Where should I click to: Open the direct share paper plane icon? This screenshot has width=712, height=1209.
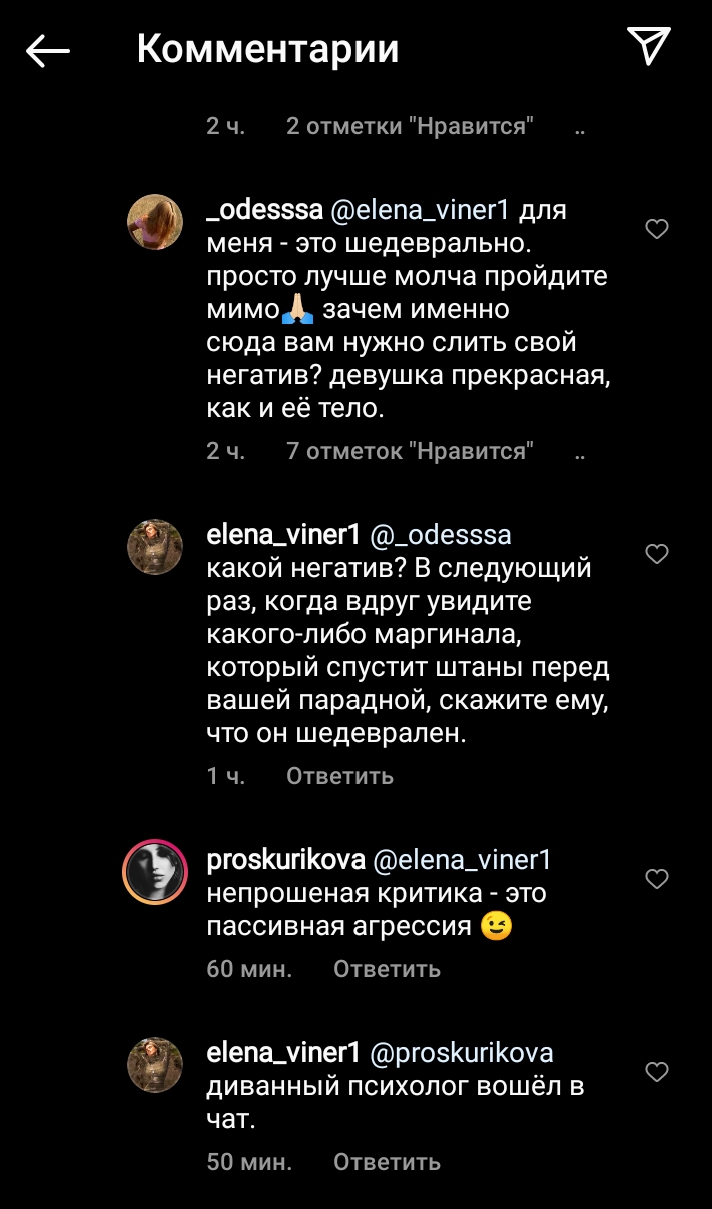(x=648, y=47)
